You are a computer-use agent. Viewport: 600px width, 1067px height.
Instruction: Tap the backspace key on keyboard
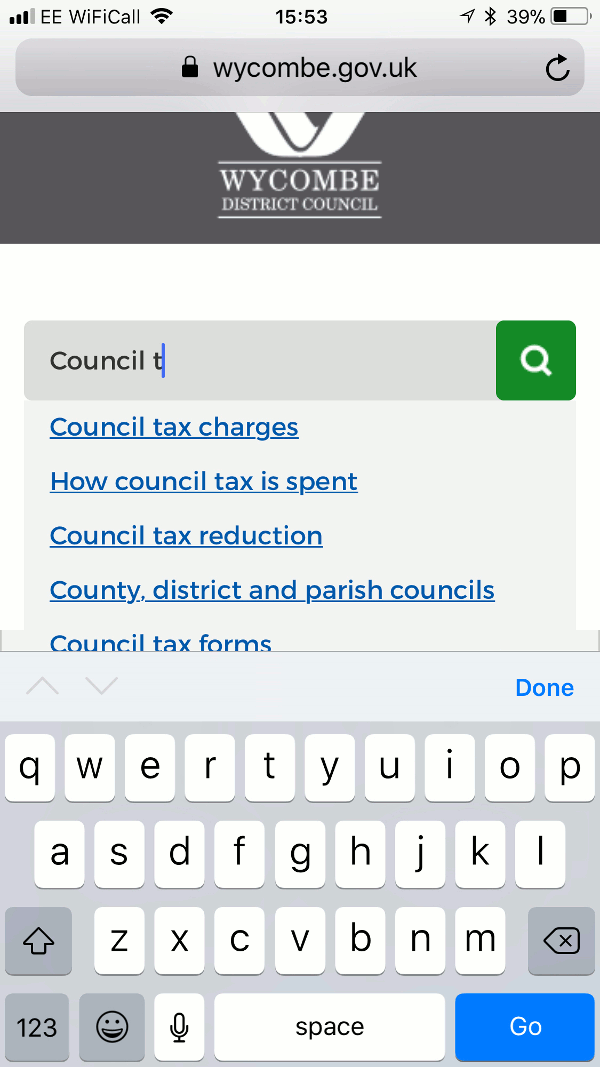pyautogui.click(x=561, y=941)
